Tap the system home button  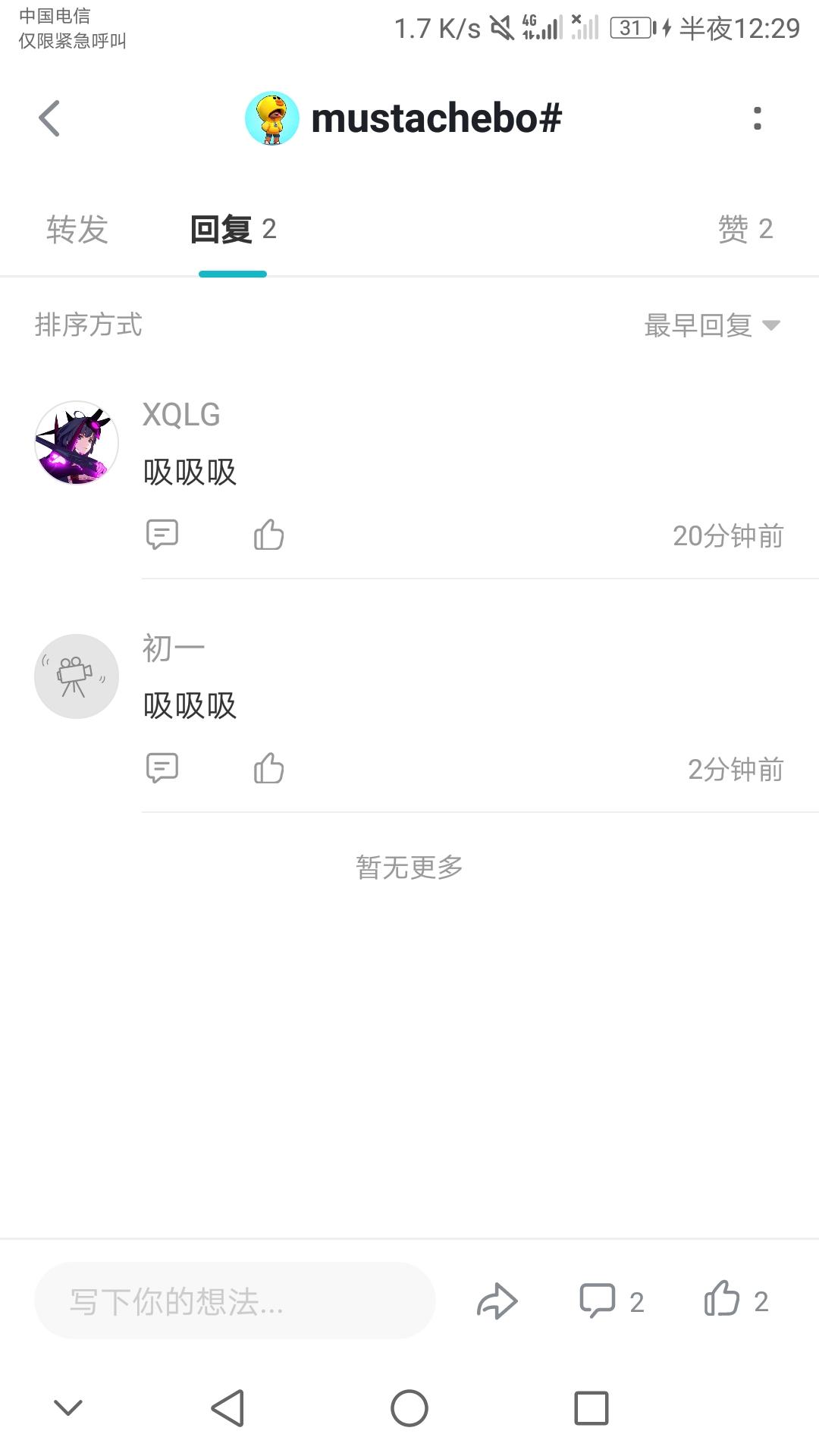[x=409, y=1408]
